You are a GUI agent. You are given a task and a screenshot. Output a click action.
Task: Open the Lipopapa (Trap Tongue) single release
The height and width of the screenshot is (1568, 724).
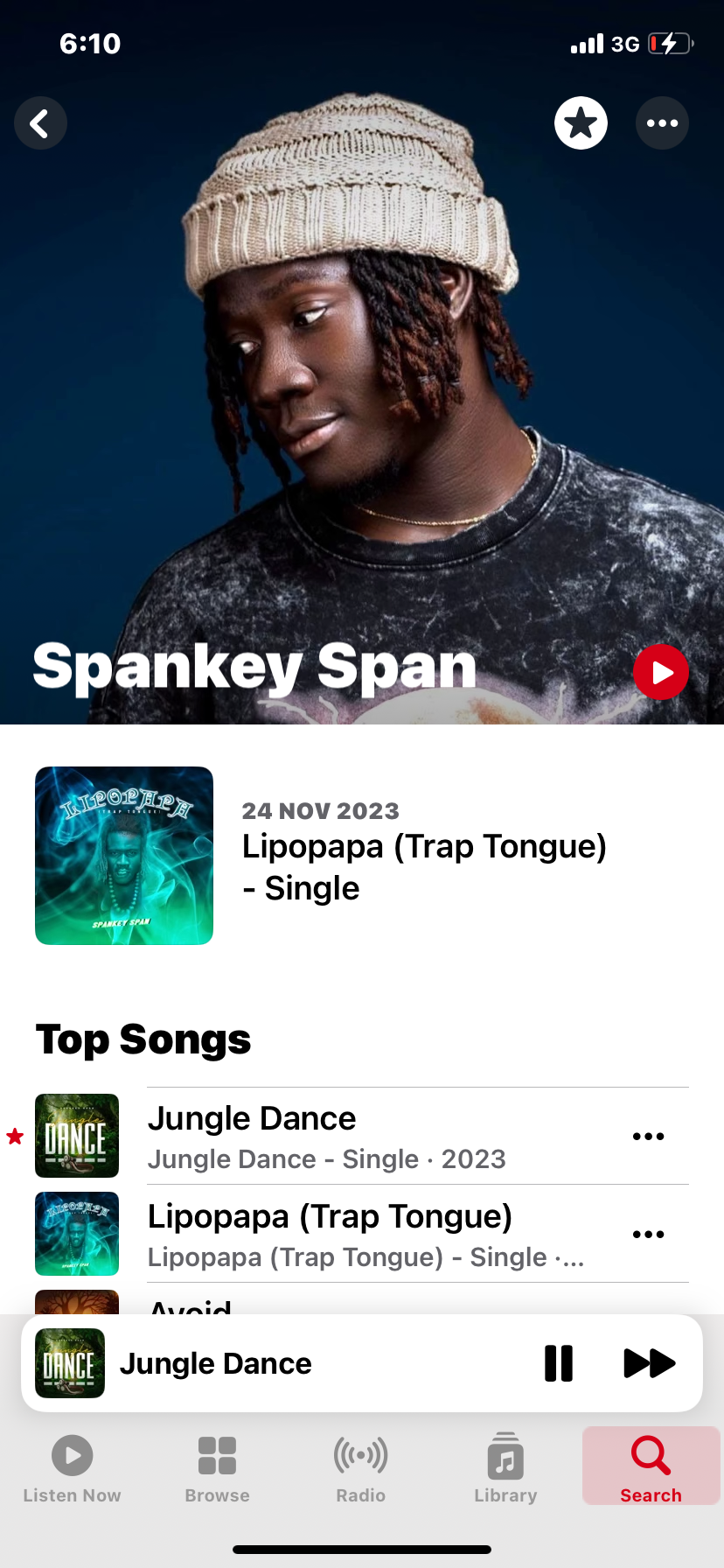tap(362, 856)
